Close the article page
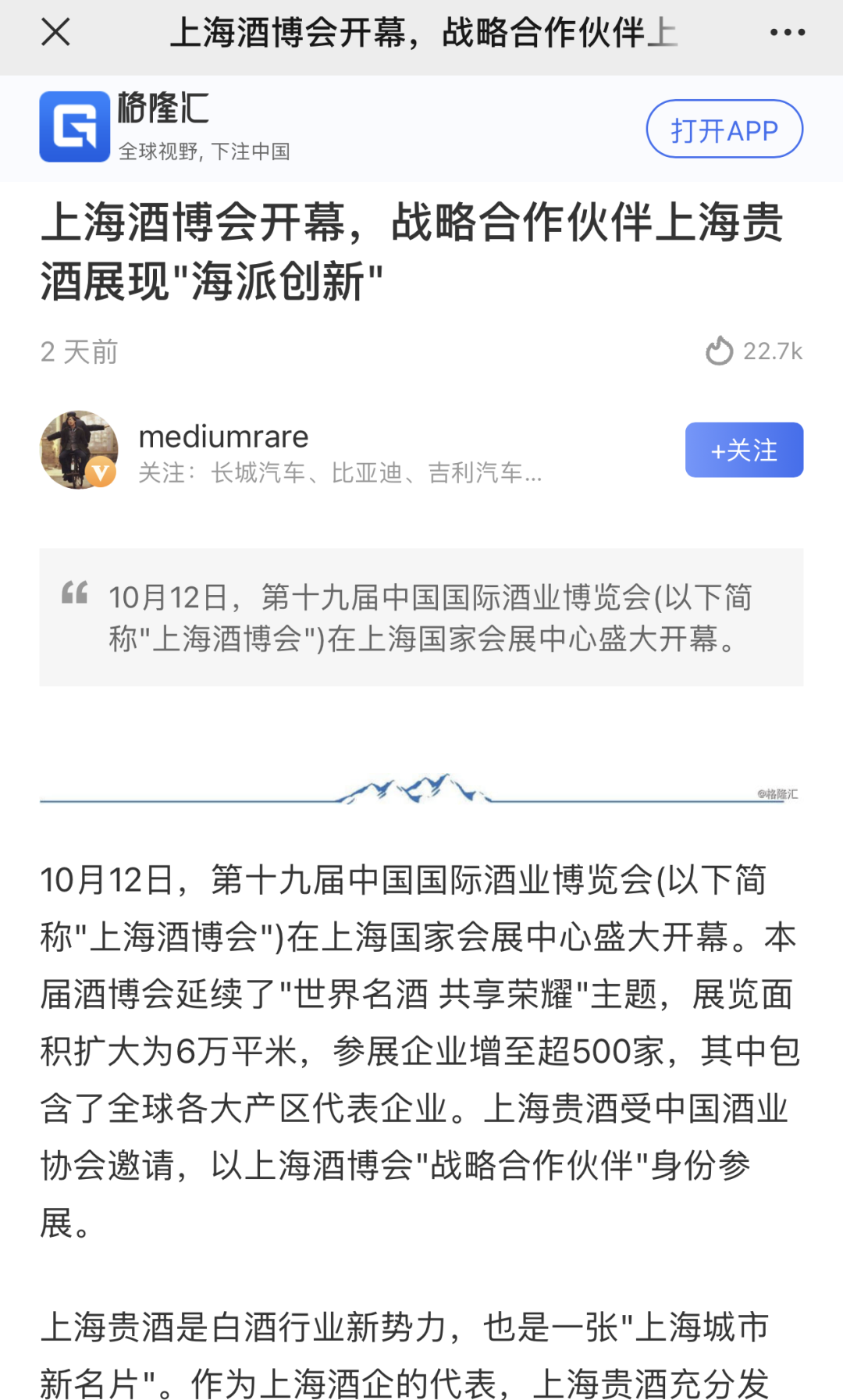 coord(55,33)
